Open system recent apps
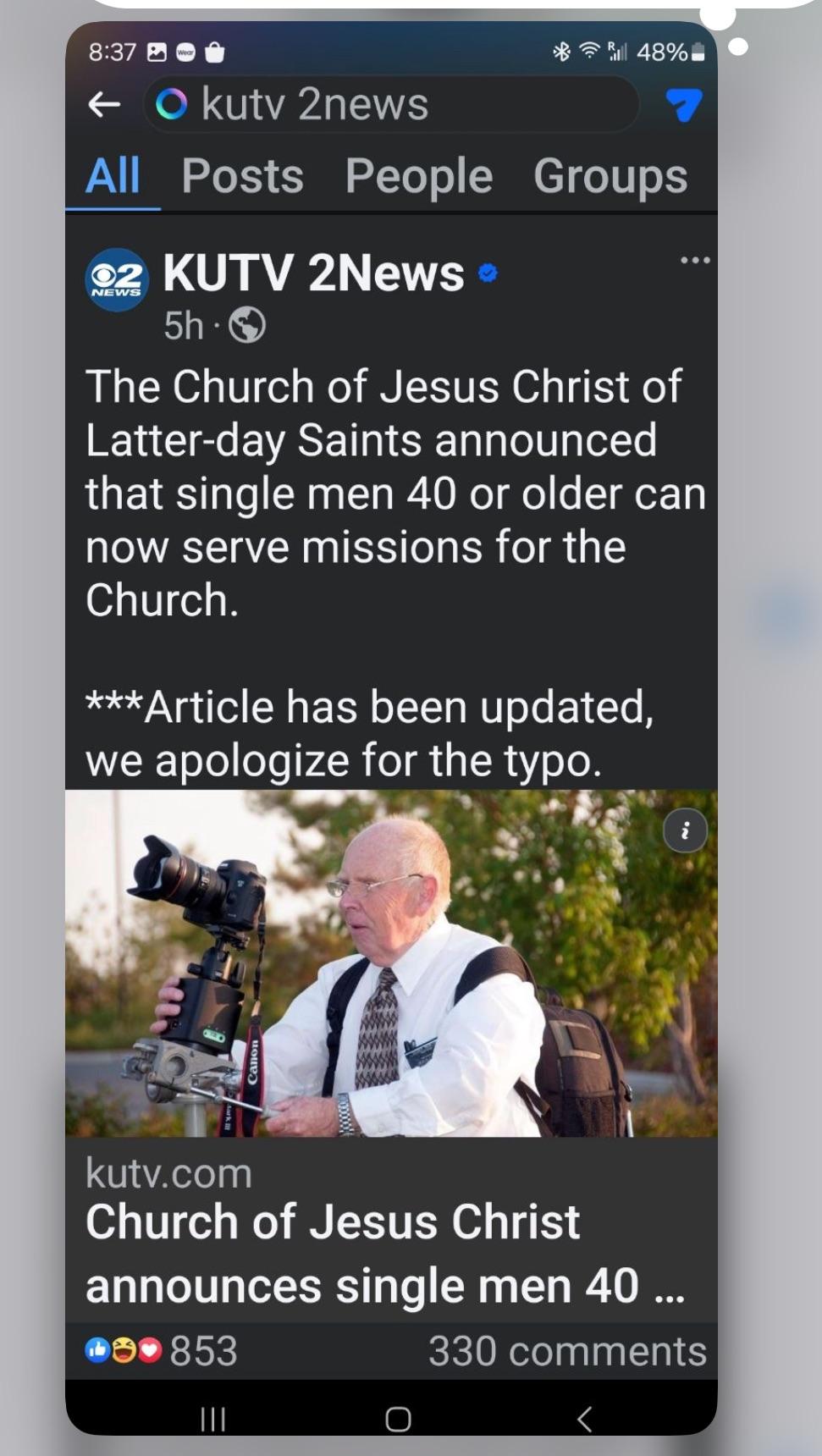This screenshot has height=1456, width=822. click(x=212, y=1419)
